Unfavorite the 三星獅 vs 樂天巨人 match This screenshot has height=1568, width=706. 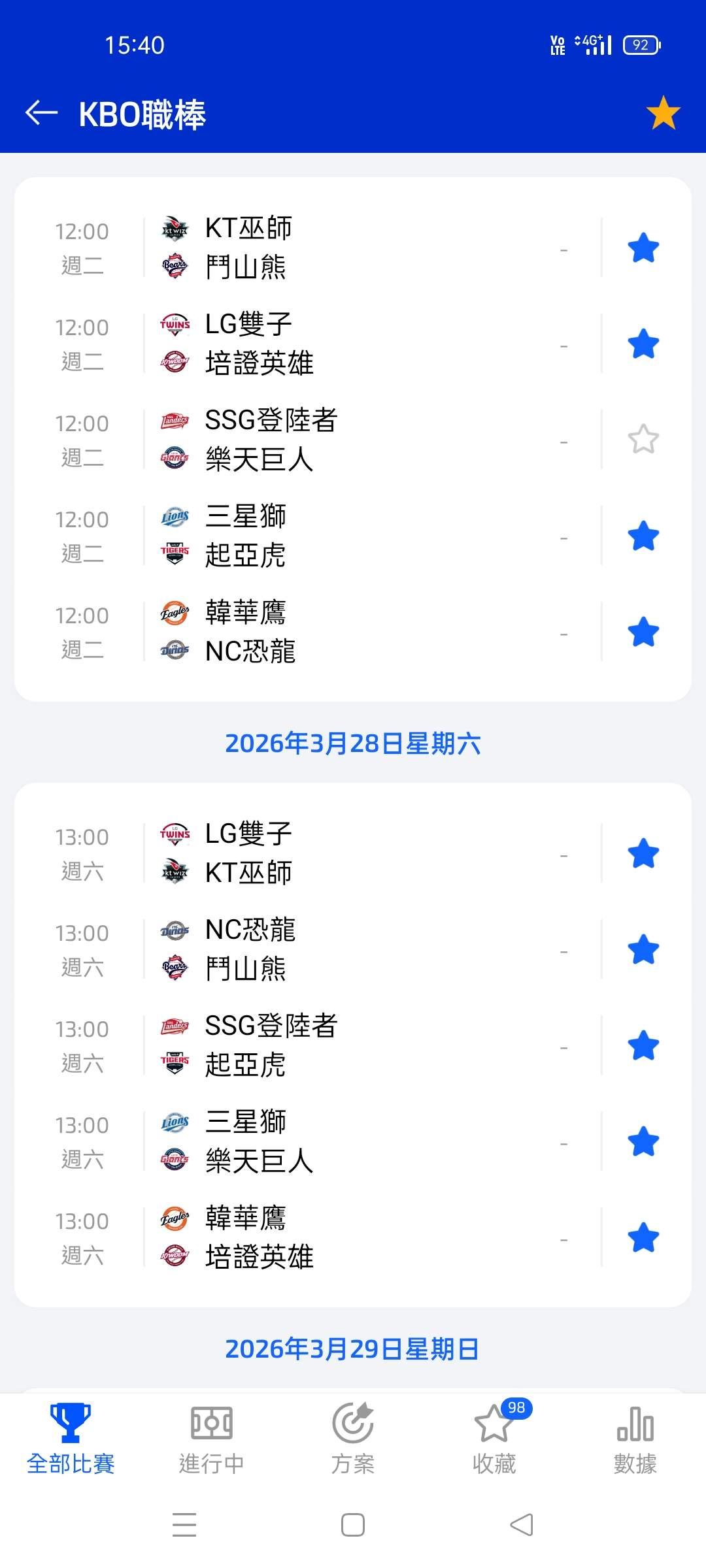pos(643,1141)
